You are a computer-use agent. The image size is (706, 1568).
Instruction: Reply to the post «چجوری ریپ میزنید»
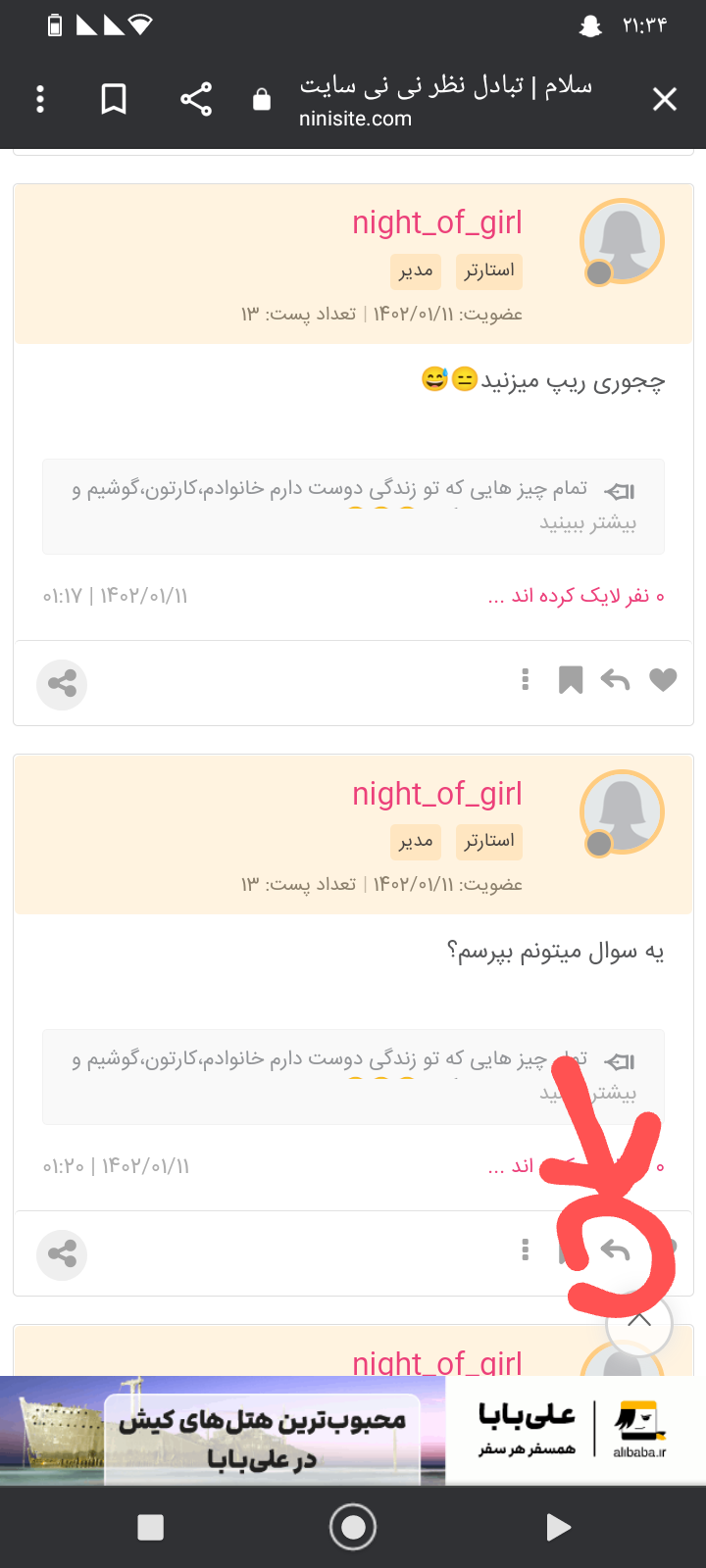615,679
